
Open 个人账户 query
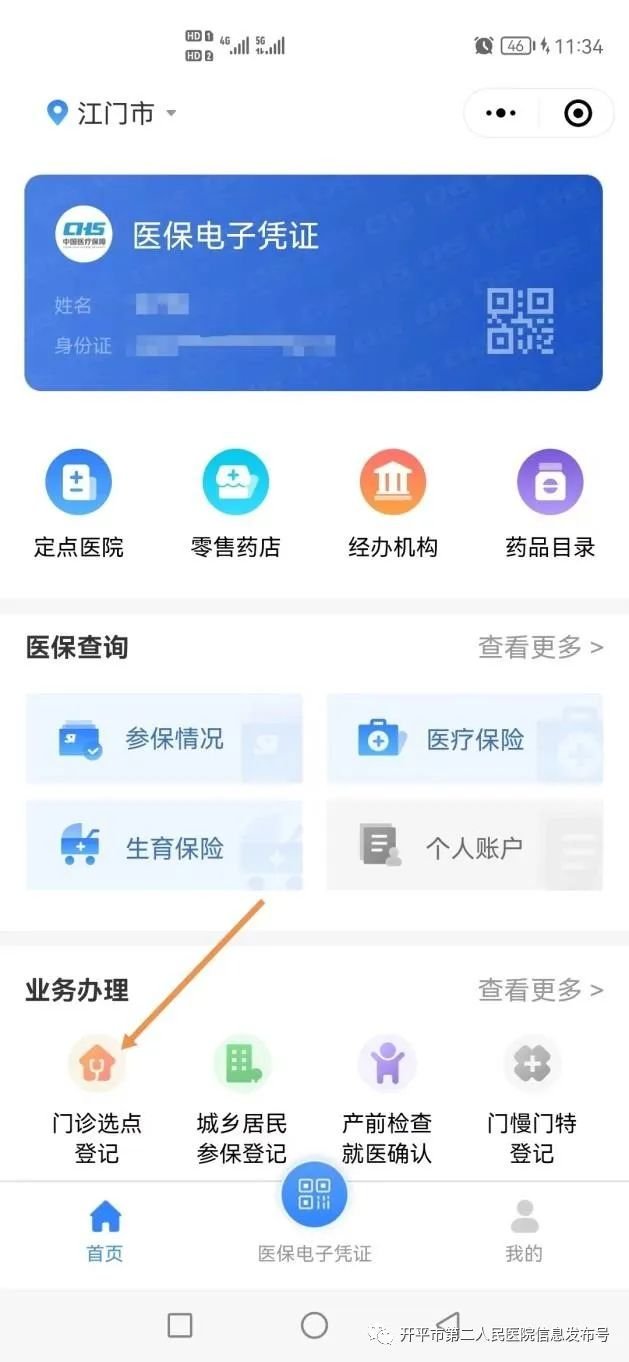(465, 847)
